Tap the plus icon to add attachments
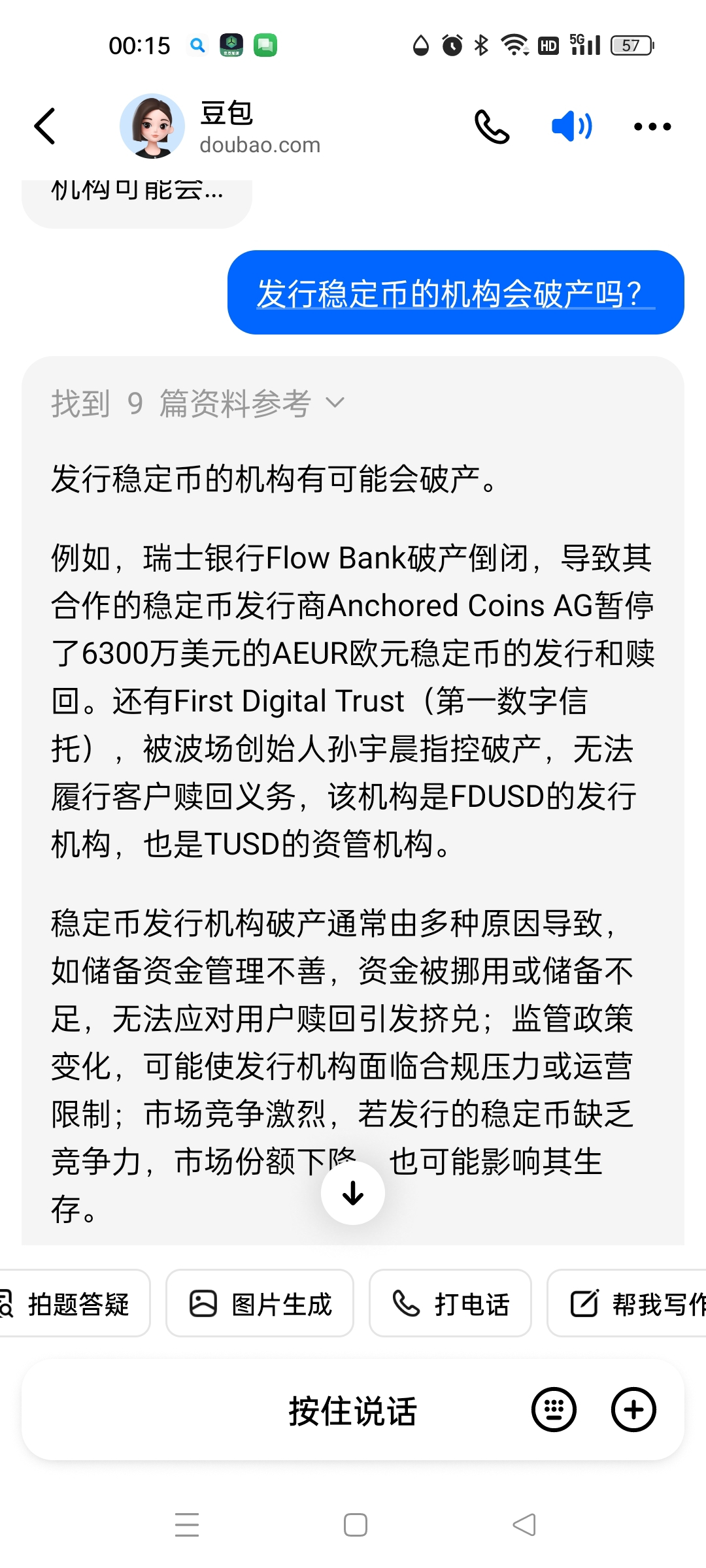This screenshot has height=1568, width=706. (633, 1409)
